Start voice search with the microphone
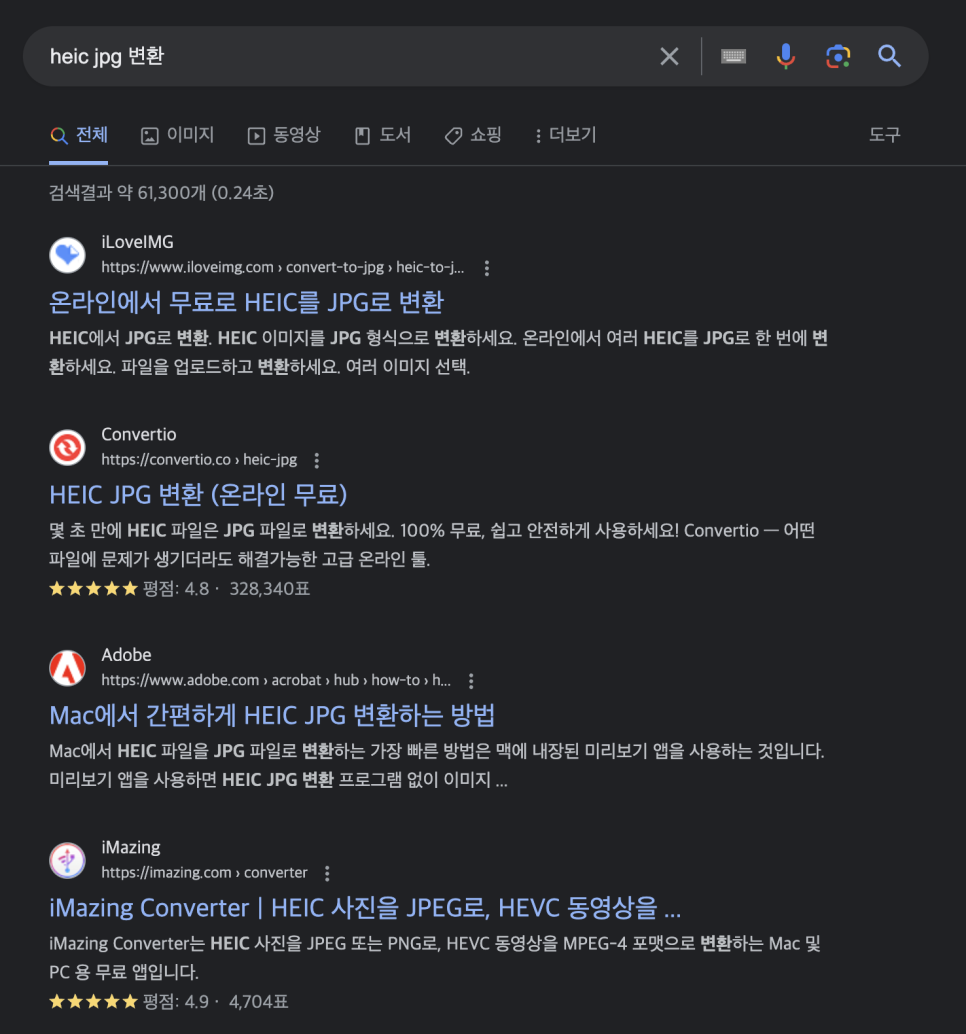 [786, 57]
